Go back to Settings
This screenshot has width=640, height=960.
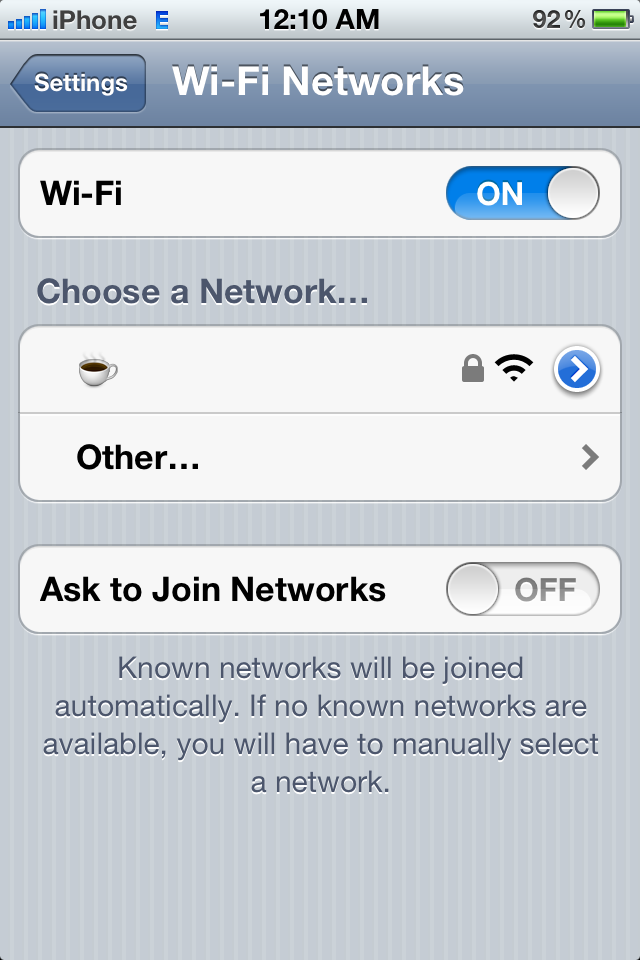pos(80,83)
